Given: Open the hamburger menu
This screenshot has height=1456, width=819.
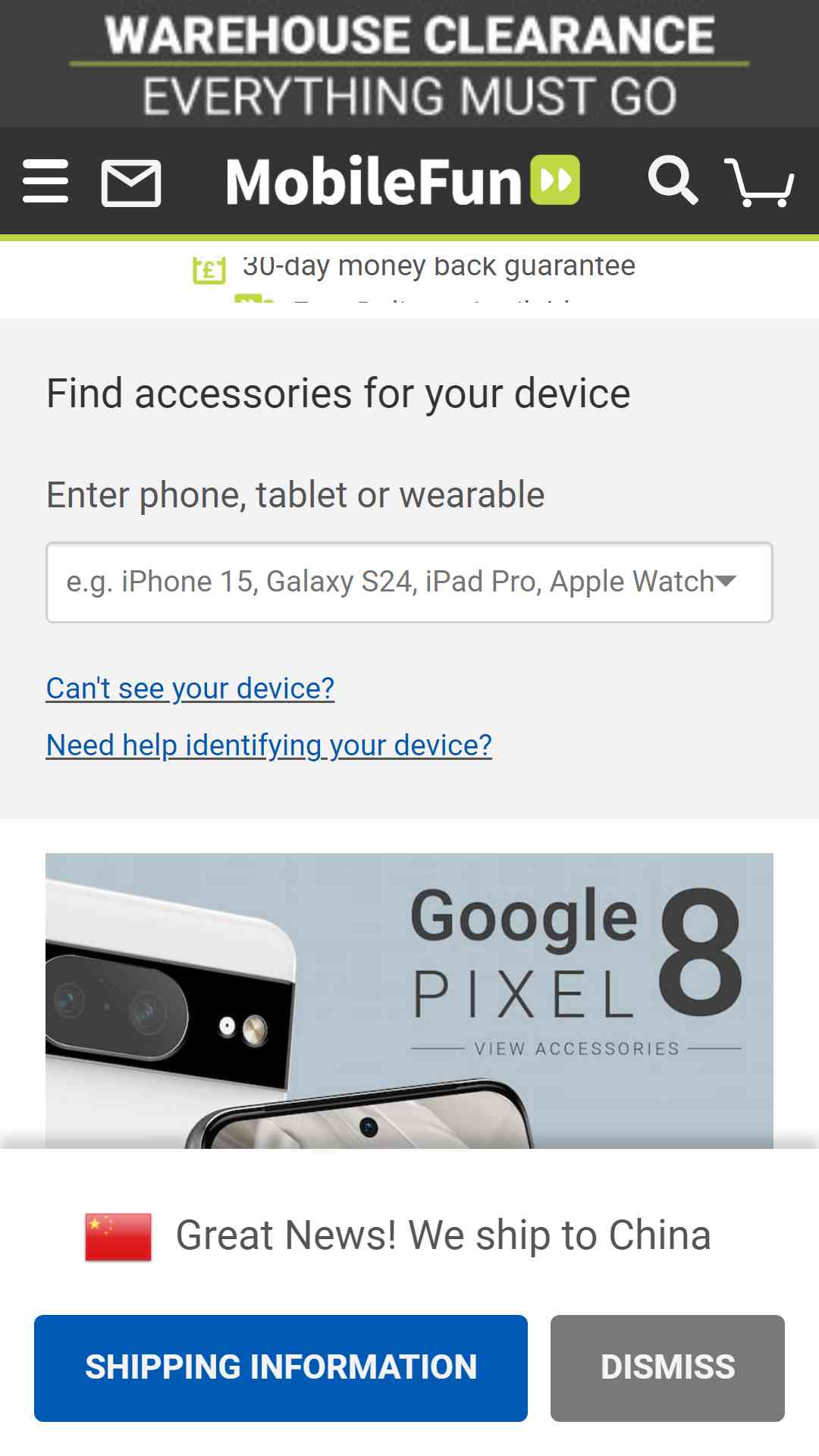Looking at the screenshot, I should click(x=45, y=180).
